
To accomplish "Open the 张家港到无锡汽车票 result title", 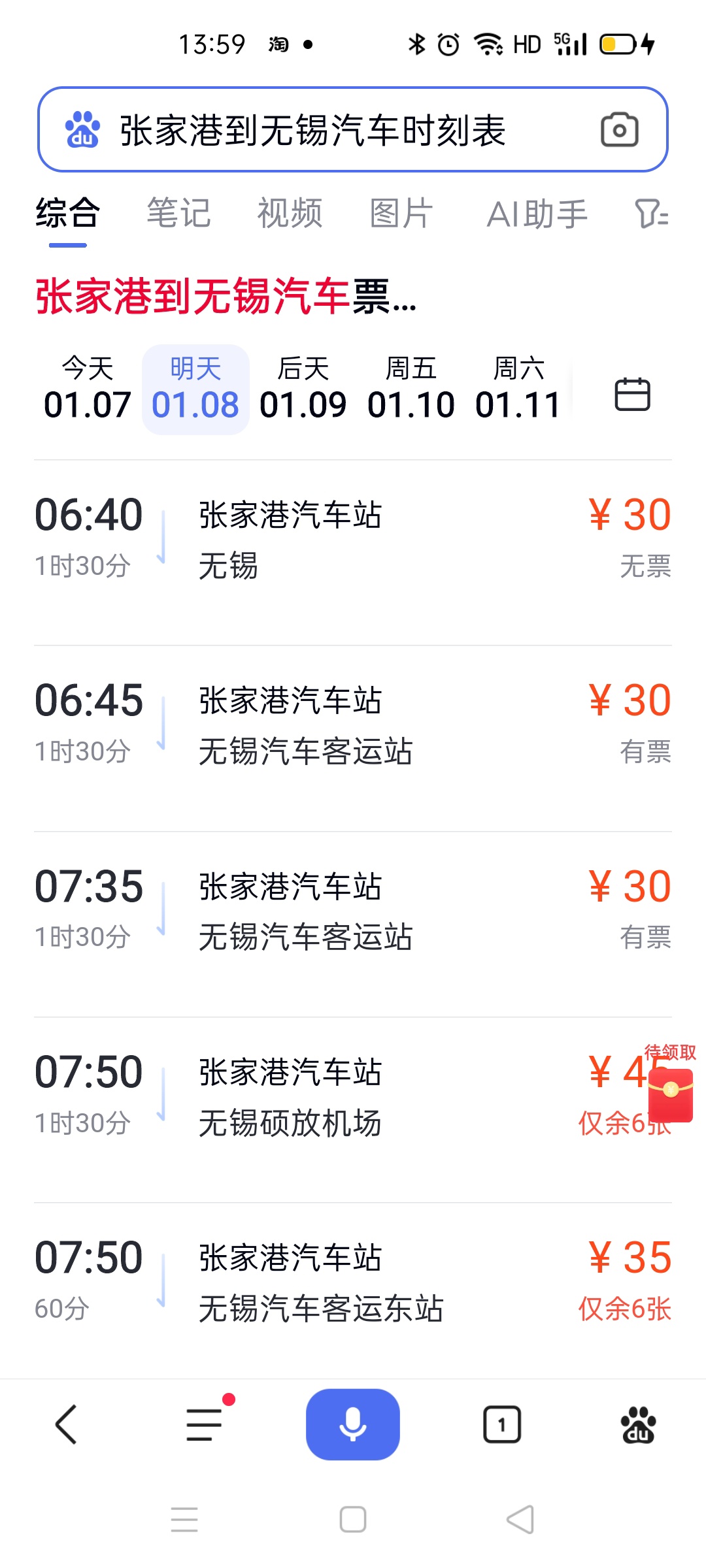I will click(x=226, y=297).
